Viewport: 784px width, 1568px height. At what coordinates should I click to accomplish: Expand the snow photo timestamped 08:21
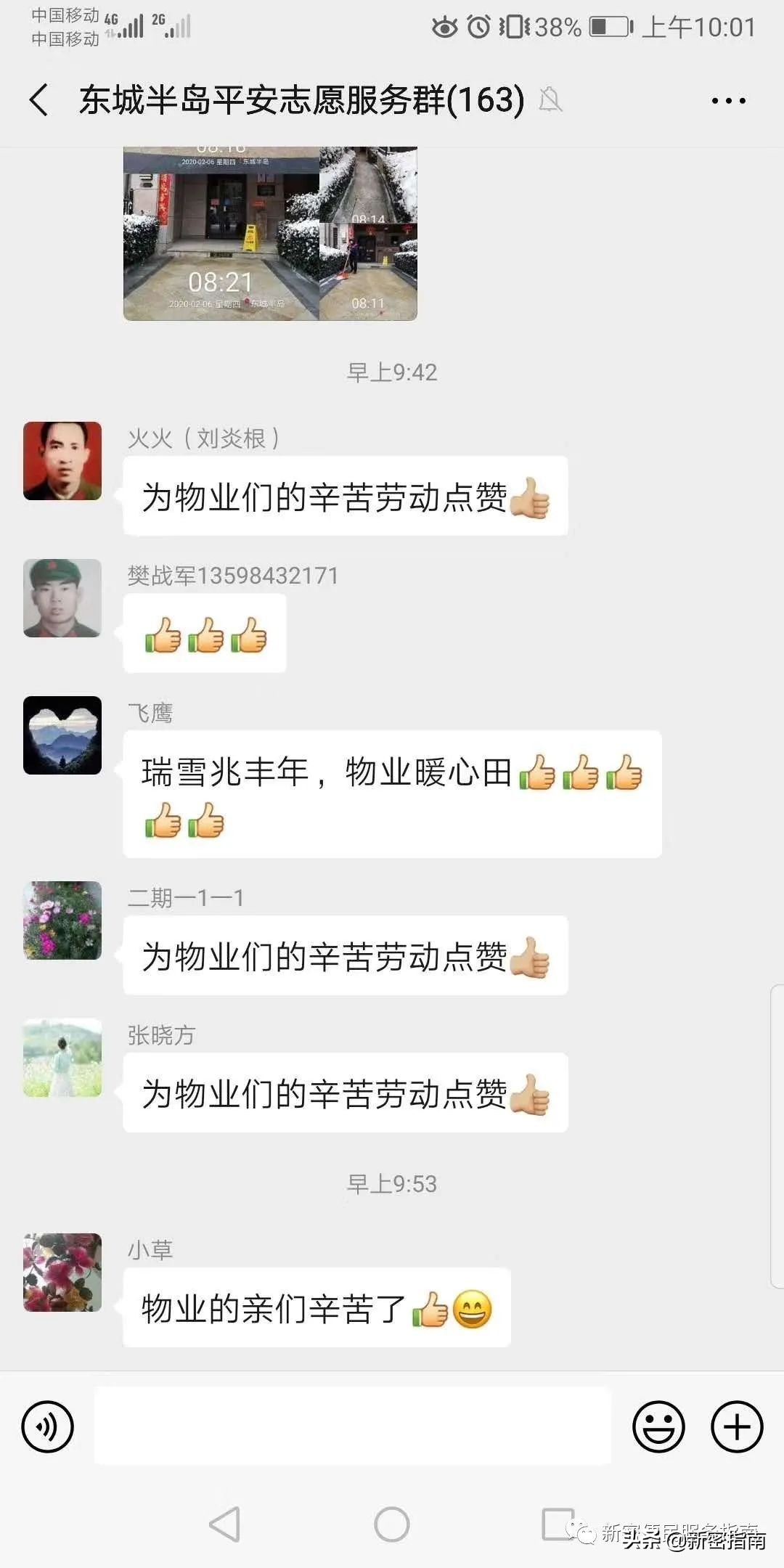coord(218,232)
